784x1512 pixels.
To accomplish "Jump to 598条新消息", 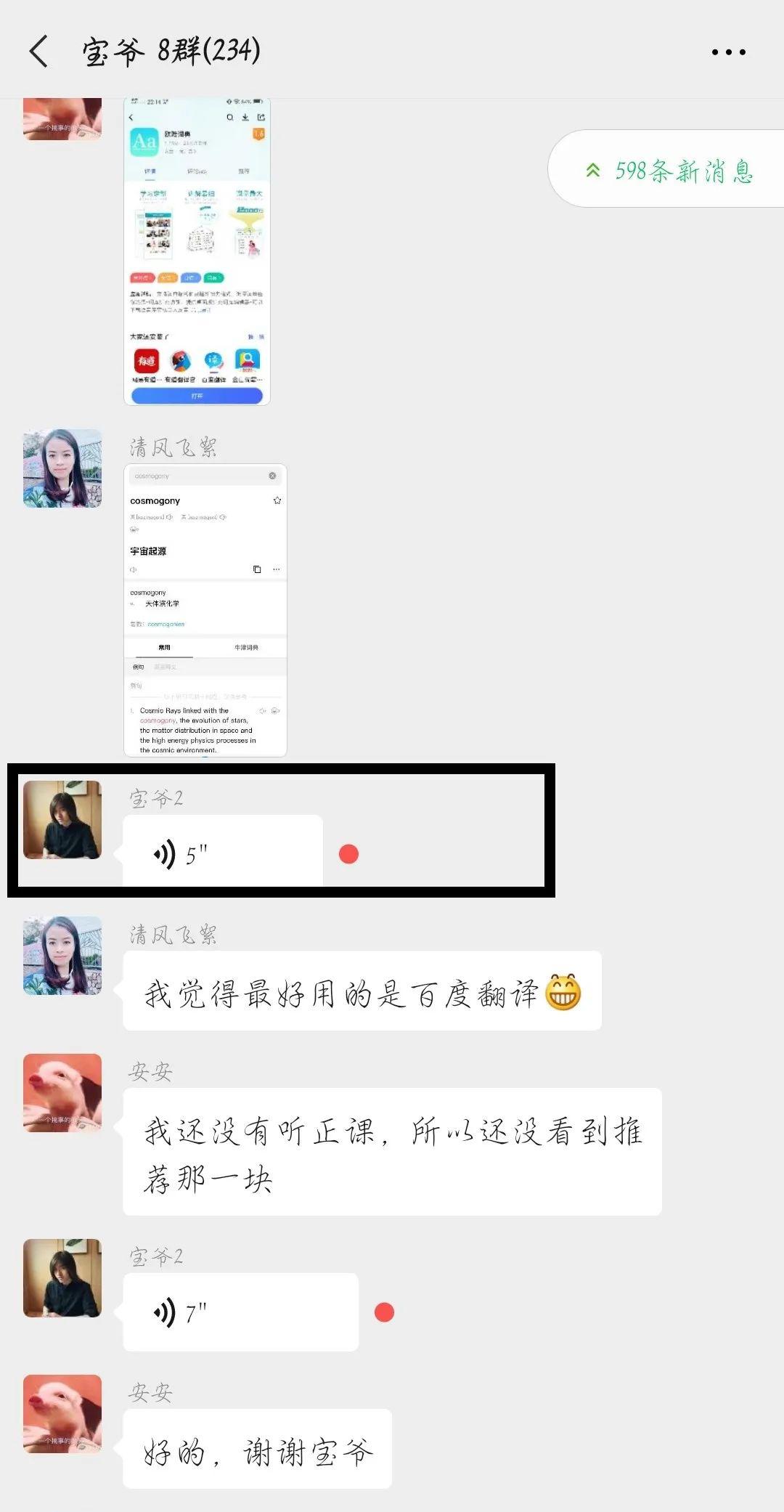I will pos(668,171).
